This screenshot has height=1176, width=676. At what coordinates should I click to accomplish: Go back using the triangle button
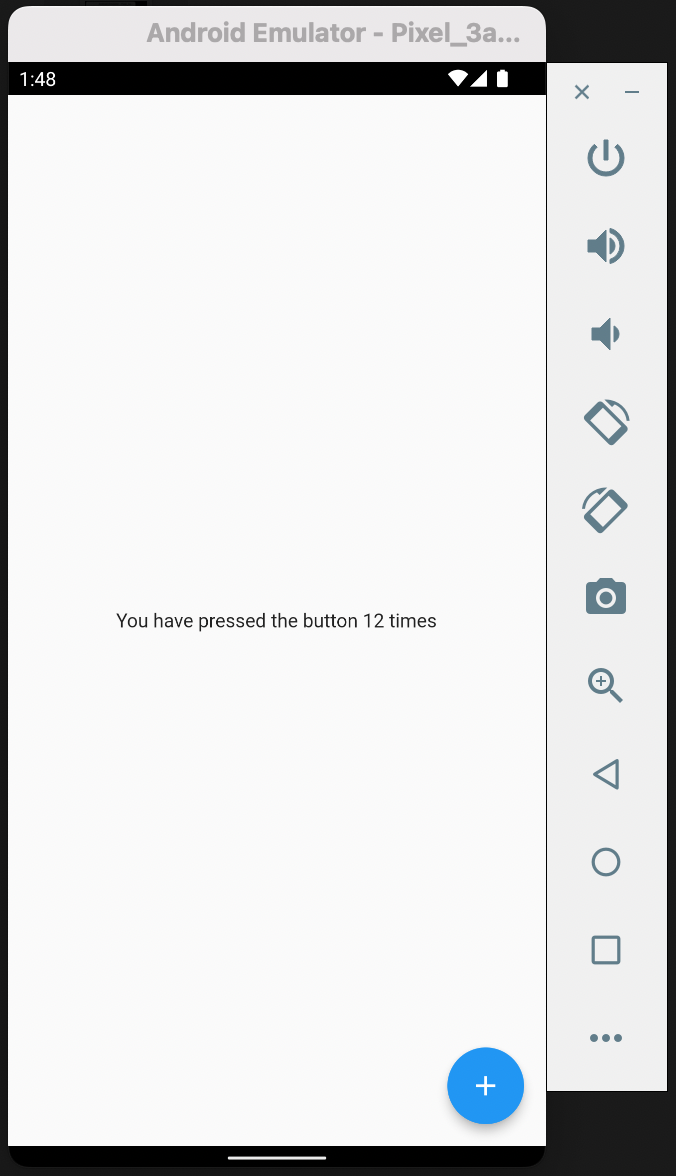point(605,774)
